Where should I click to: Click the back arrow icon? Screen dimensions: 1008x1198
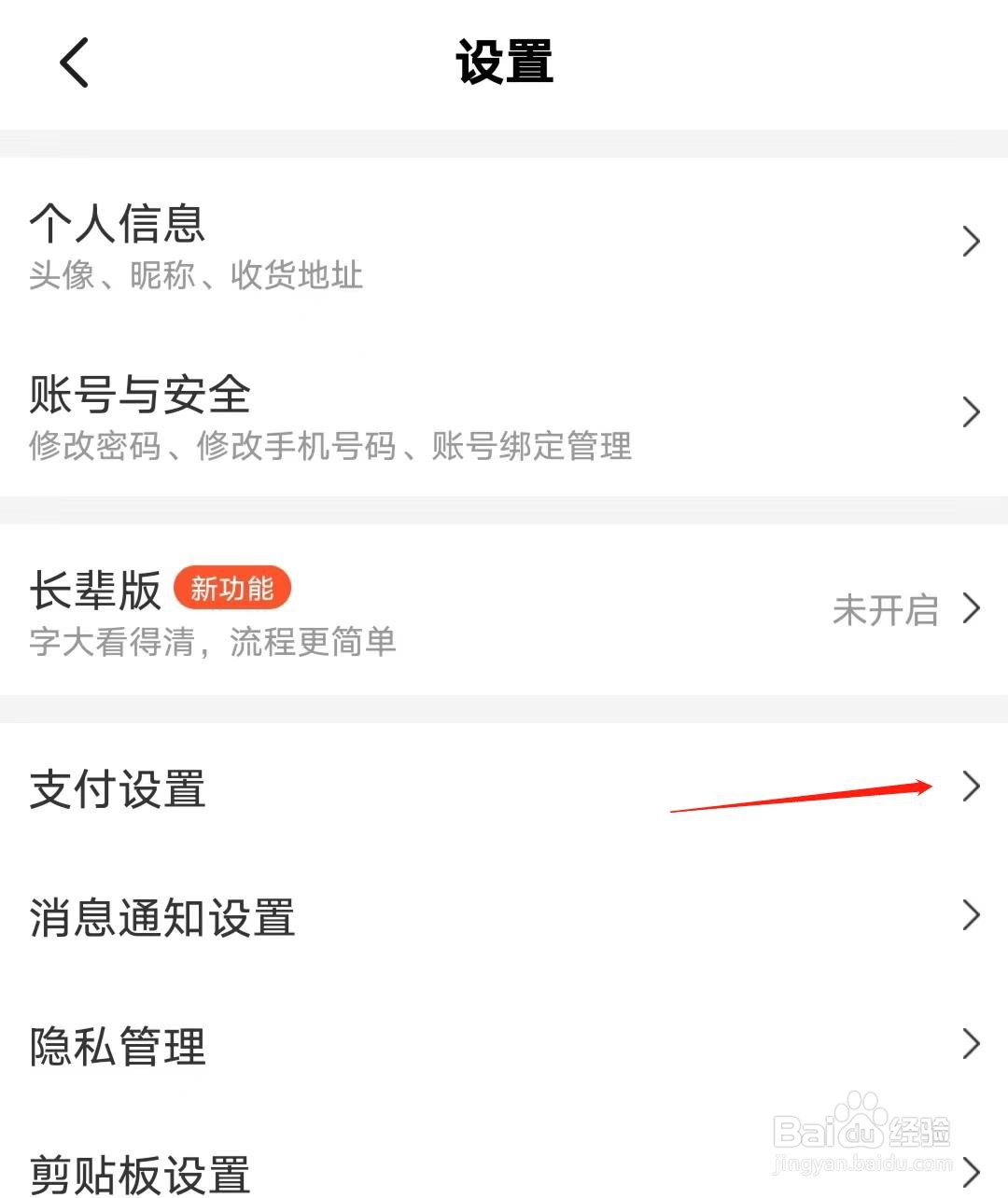tap(75, 63)
